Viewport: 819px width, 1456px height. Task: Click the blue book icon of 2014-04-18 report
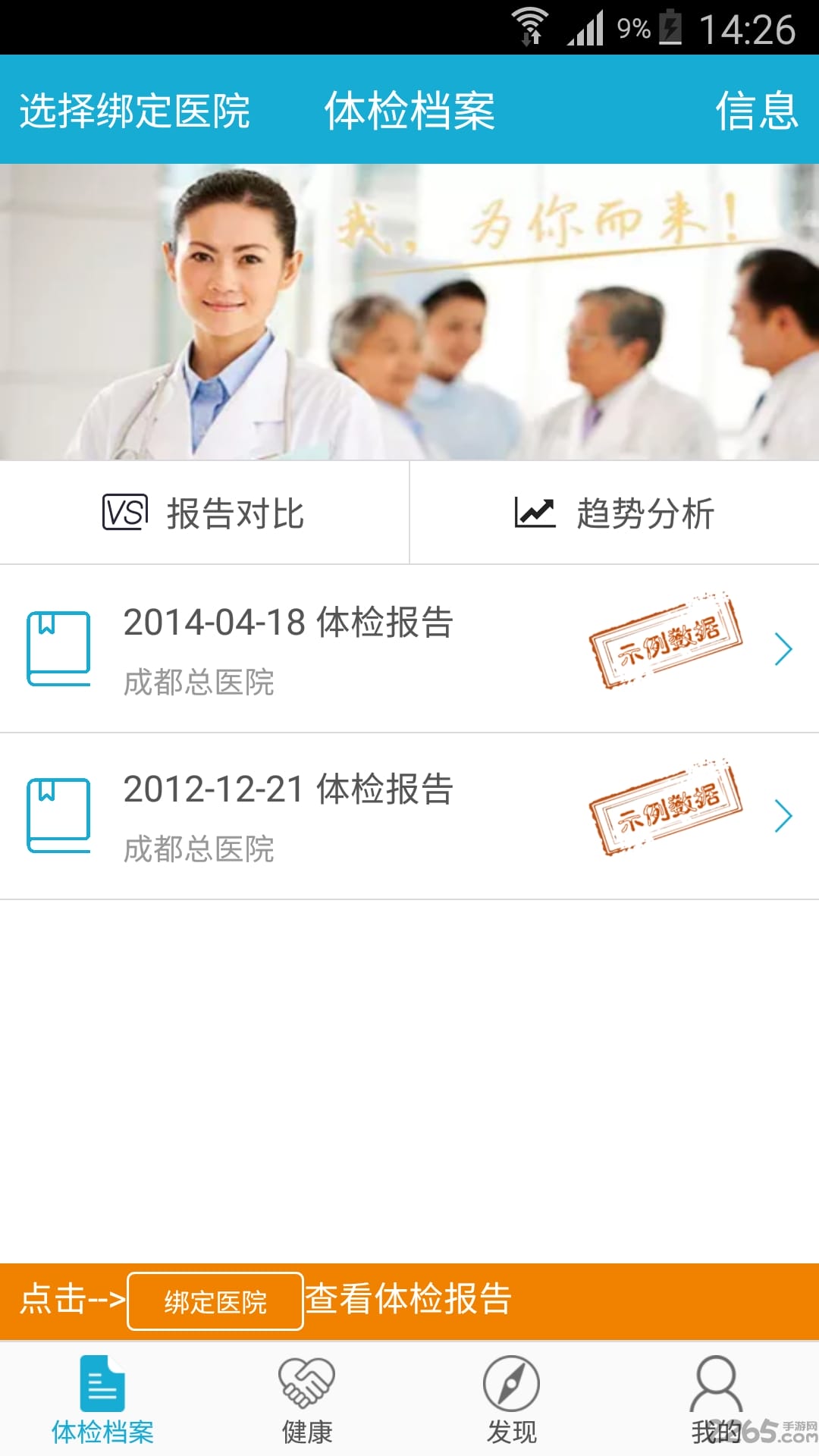coord(59,648)
